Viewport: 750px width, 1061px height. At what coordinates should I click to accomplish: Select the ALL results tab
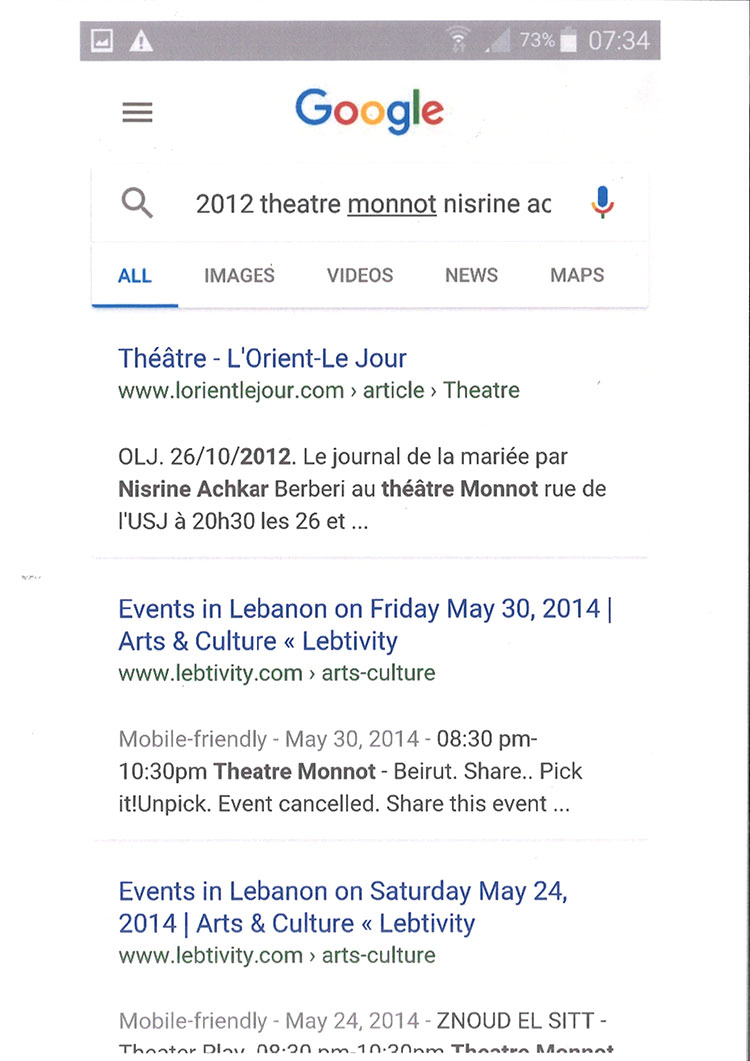coord(135,276)
